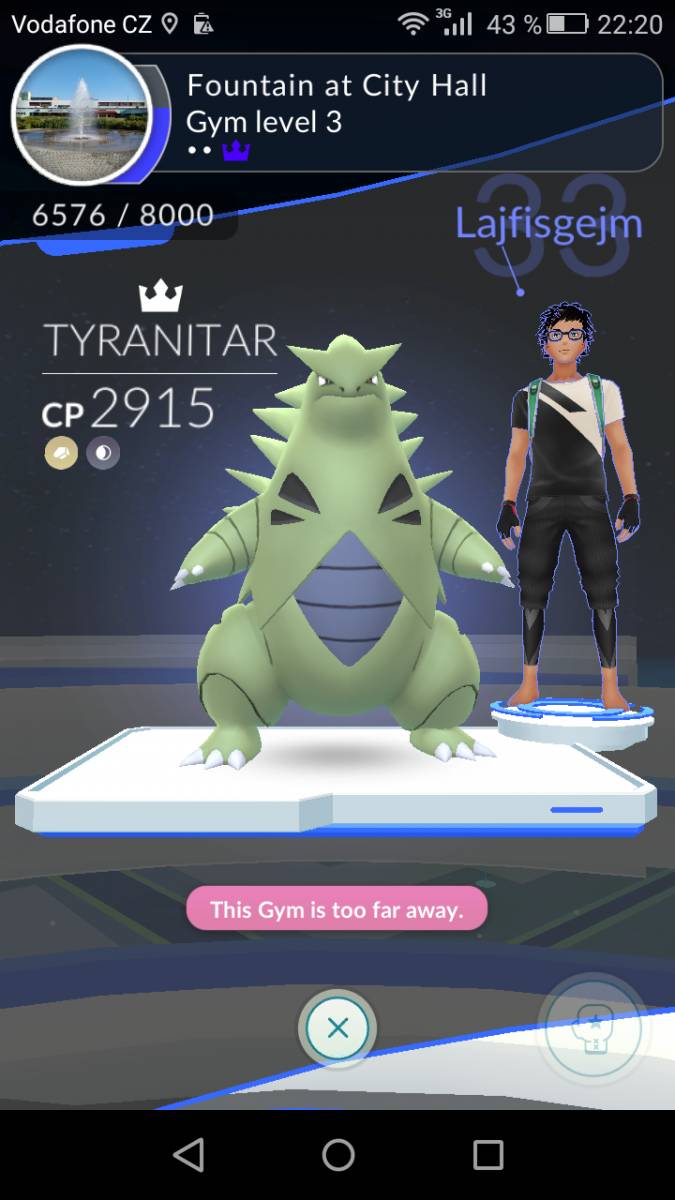Go to the Android home screen
The image size is (675, 1200).
(338, 1155)
